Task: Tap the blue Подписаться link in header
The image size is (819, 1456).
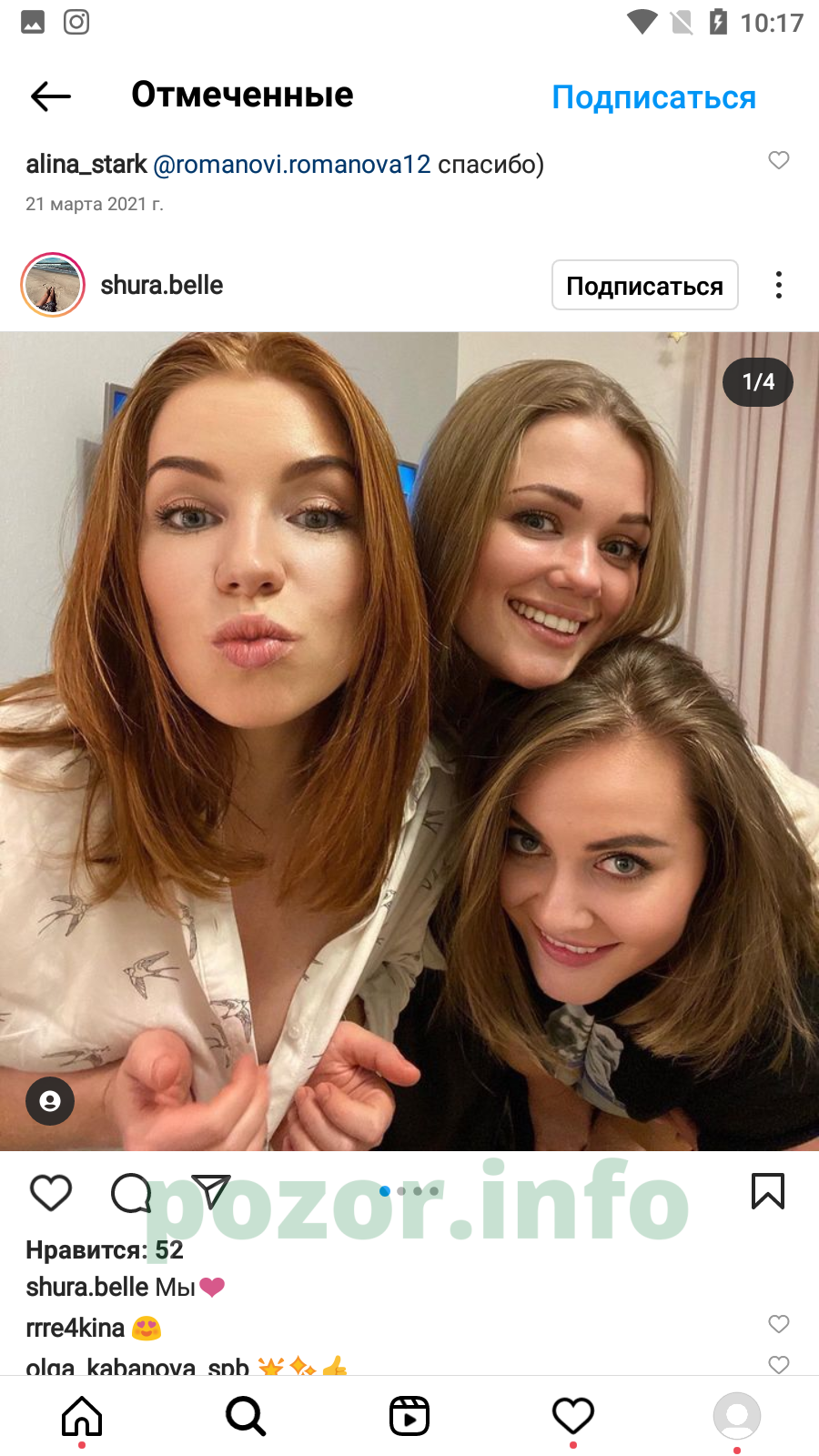Action: point(653,97)
